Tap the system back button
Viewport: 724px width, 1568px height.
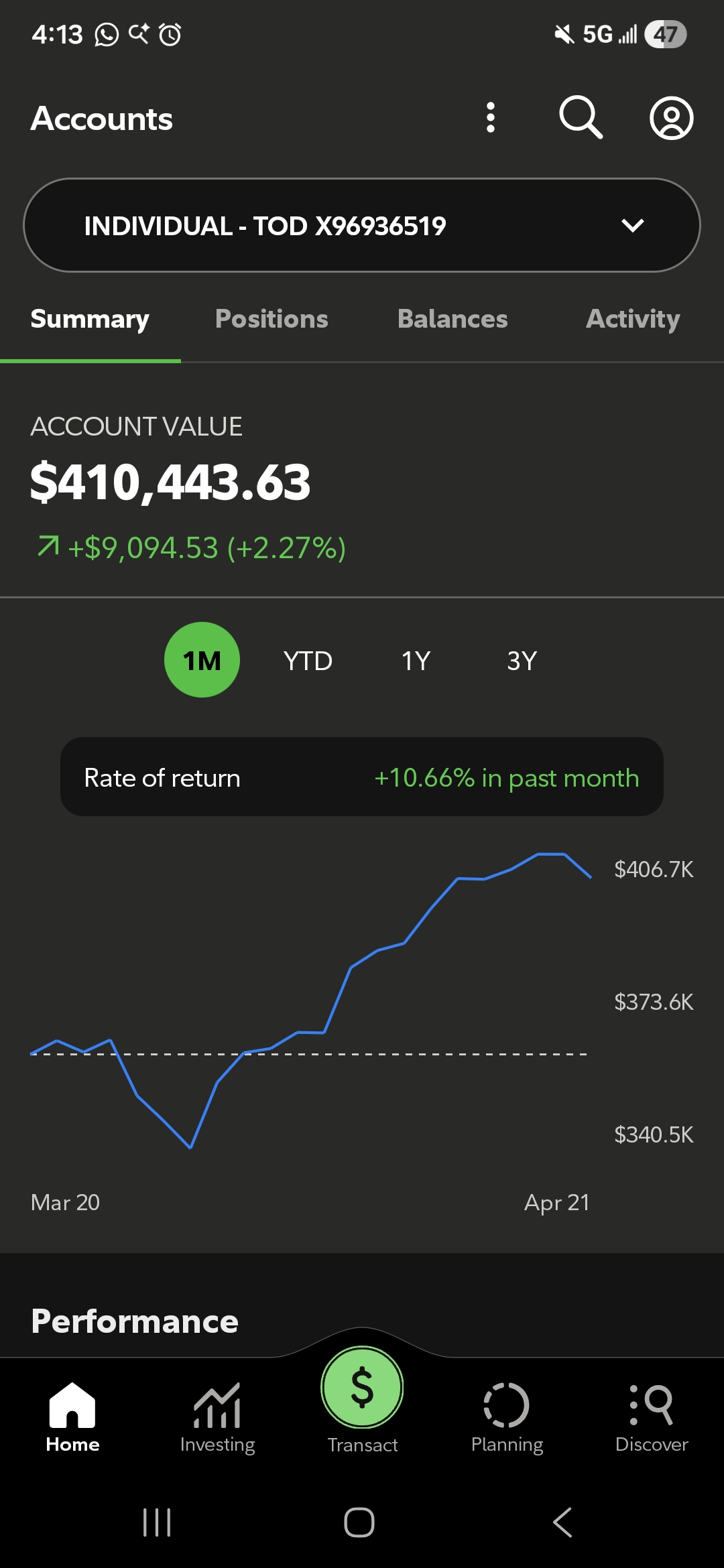(x=563, y=1522)
